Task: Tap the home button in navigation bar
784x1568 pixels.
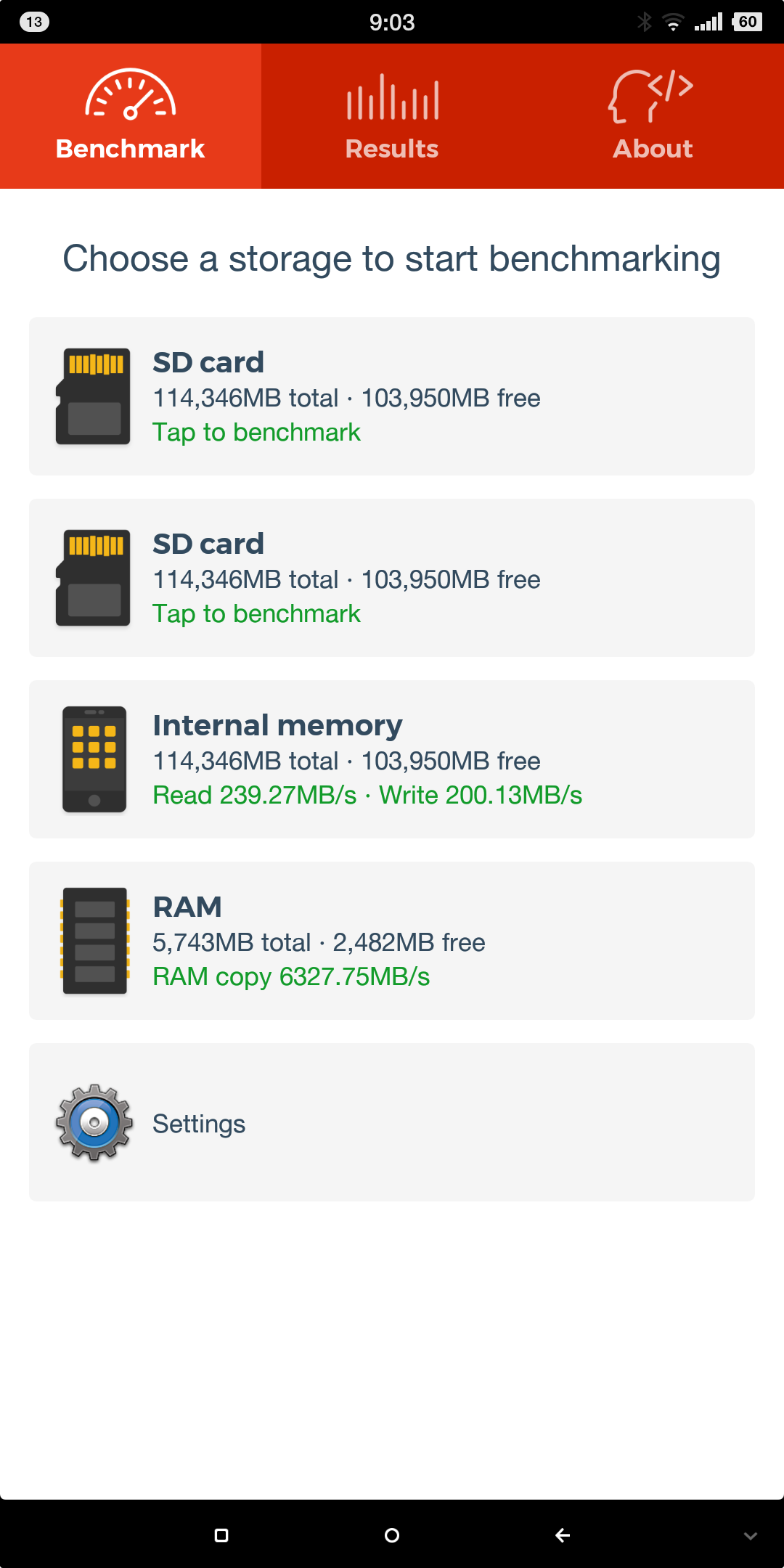Action: [392, 1535]
